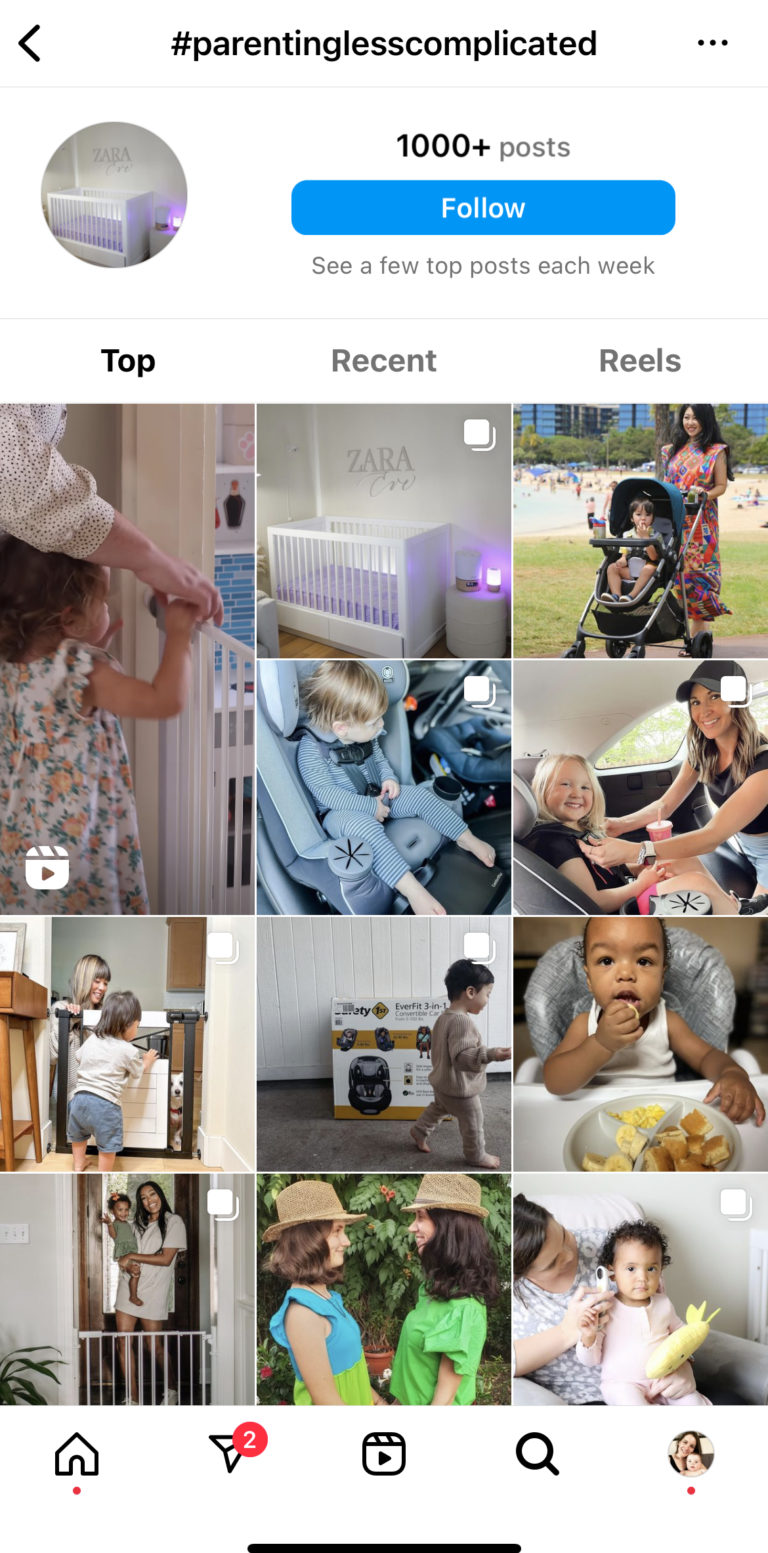Go to the Home feed
The height and width of the screenshot is (1553, 768).
tap(77, 1455)
